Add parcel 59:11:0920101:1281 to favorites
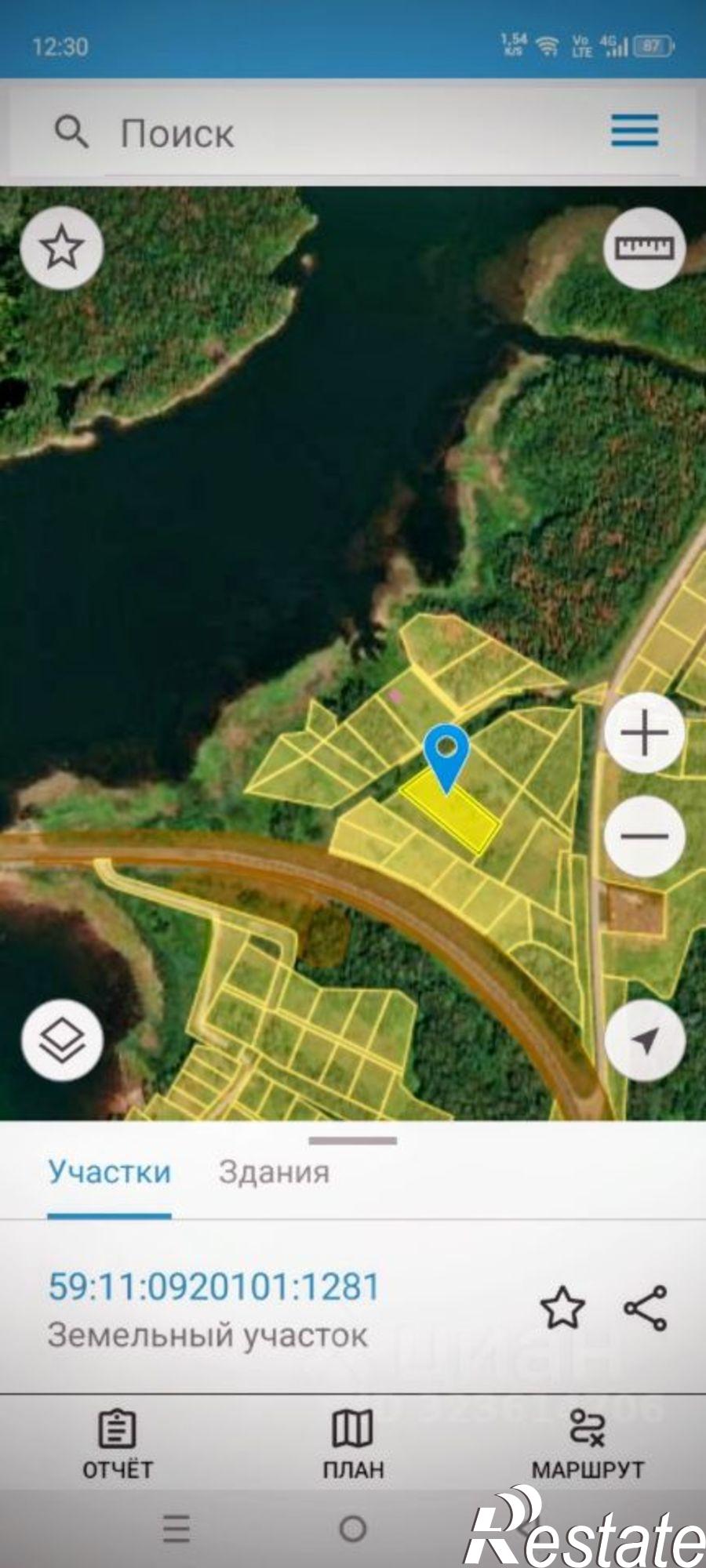The height and width of the screenshot is (1568, 706). click(x=562, y=1308)
